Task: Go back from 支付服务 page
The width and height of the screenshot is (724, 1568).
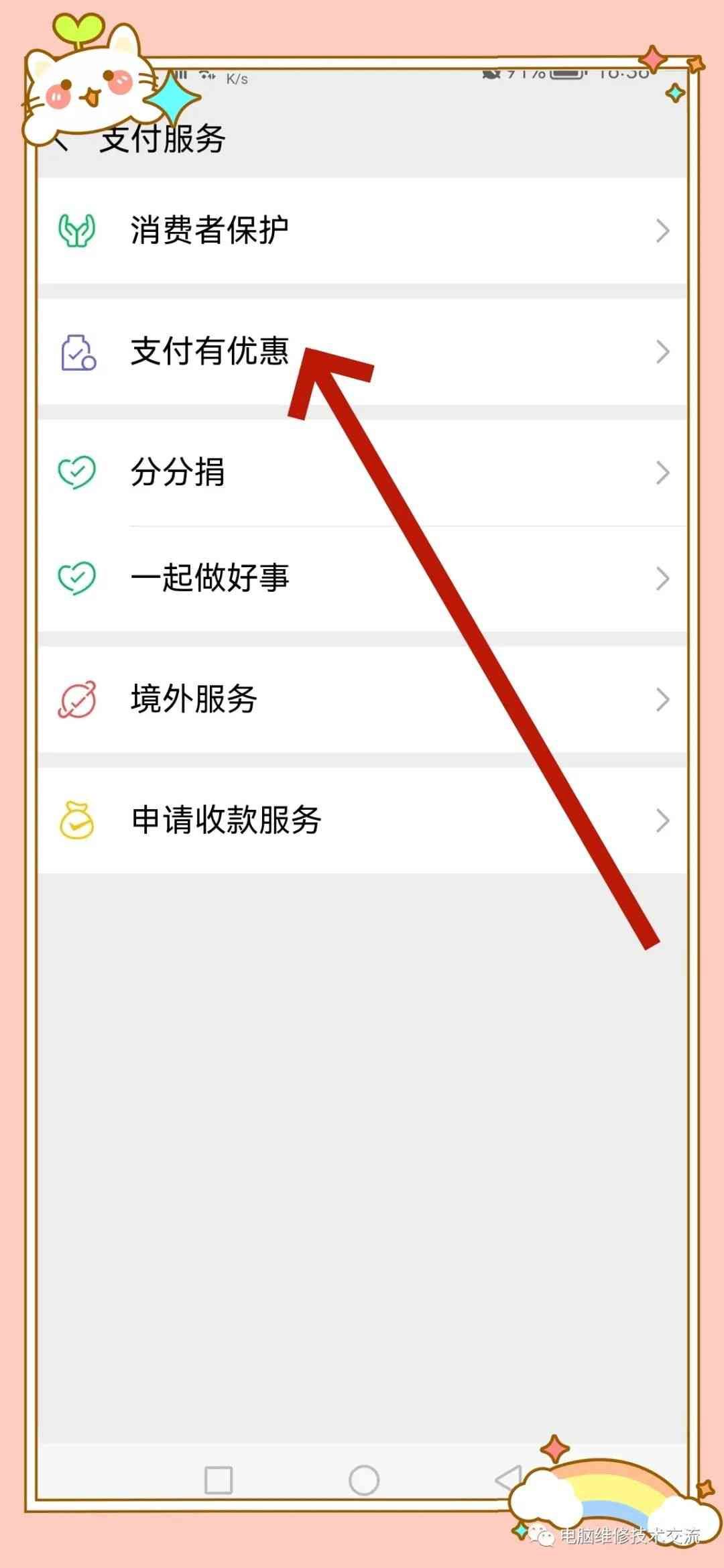Action: click(x=62, y=142)
